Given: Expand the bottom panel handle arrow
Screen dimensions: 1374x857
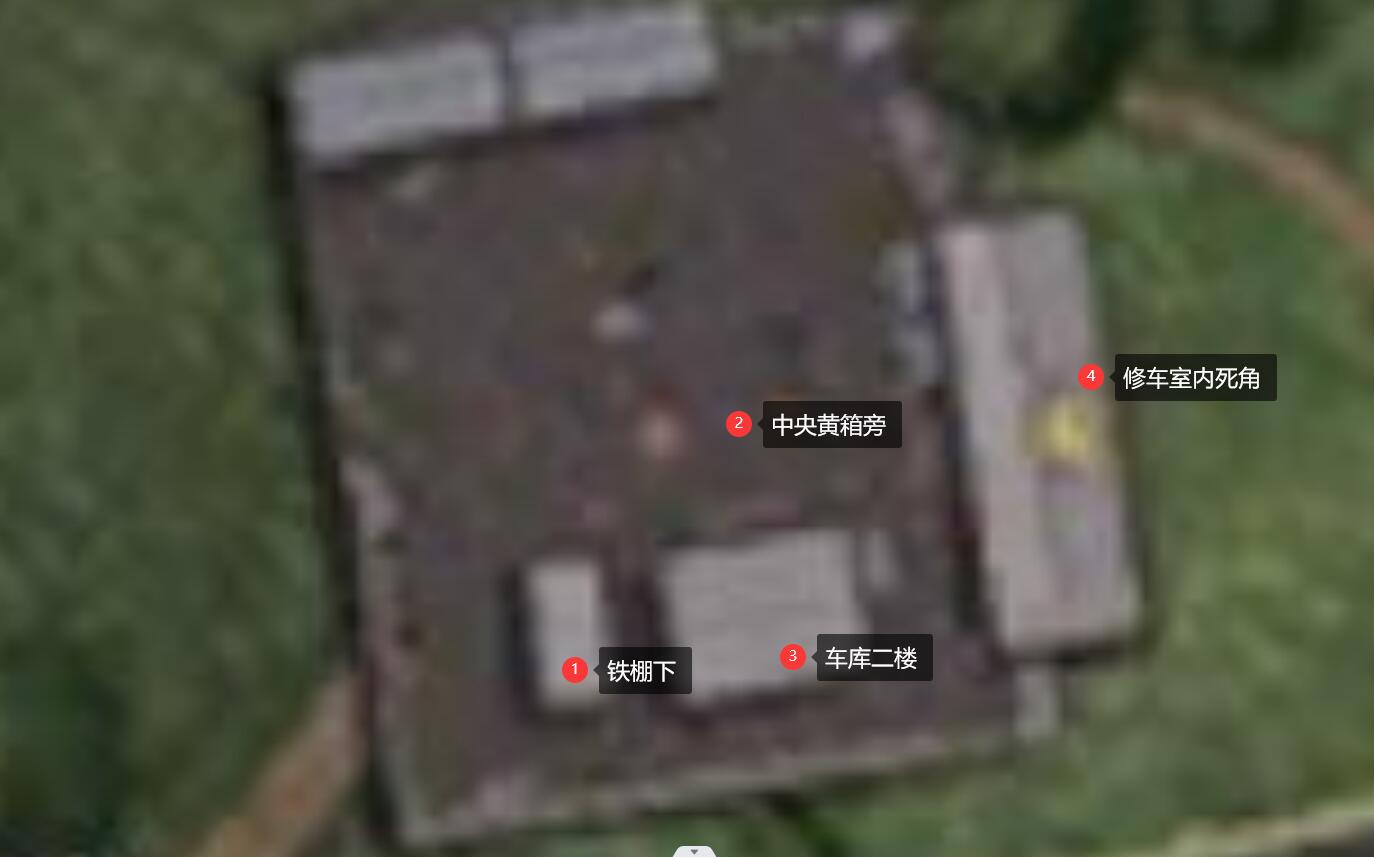Looking at the screenshot, I should tap(694, 851).
